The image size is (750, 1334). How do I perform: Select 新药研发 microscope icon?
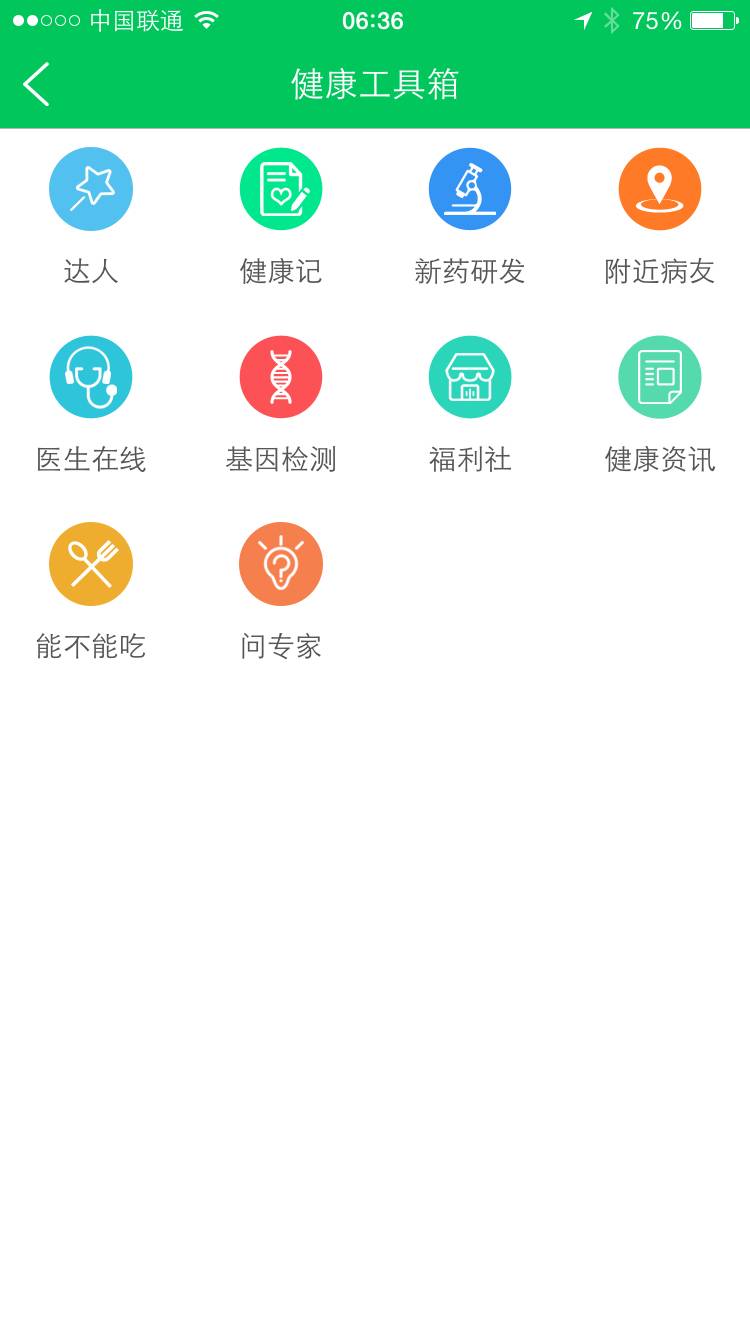point(470,189)
